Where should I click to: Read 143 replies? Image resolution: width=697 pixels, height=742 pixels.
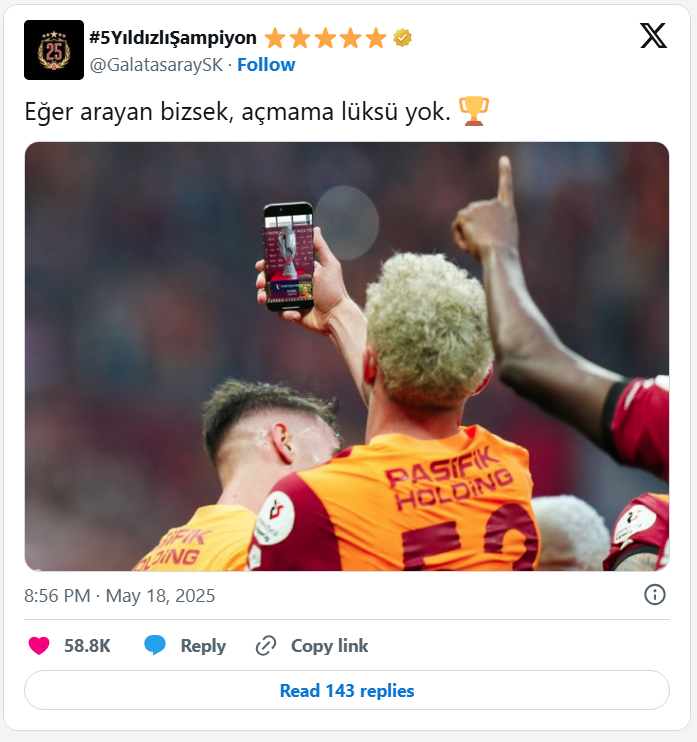click(x=346, y=691)
